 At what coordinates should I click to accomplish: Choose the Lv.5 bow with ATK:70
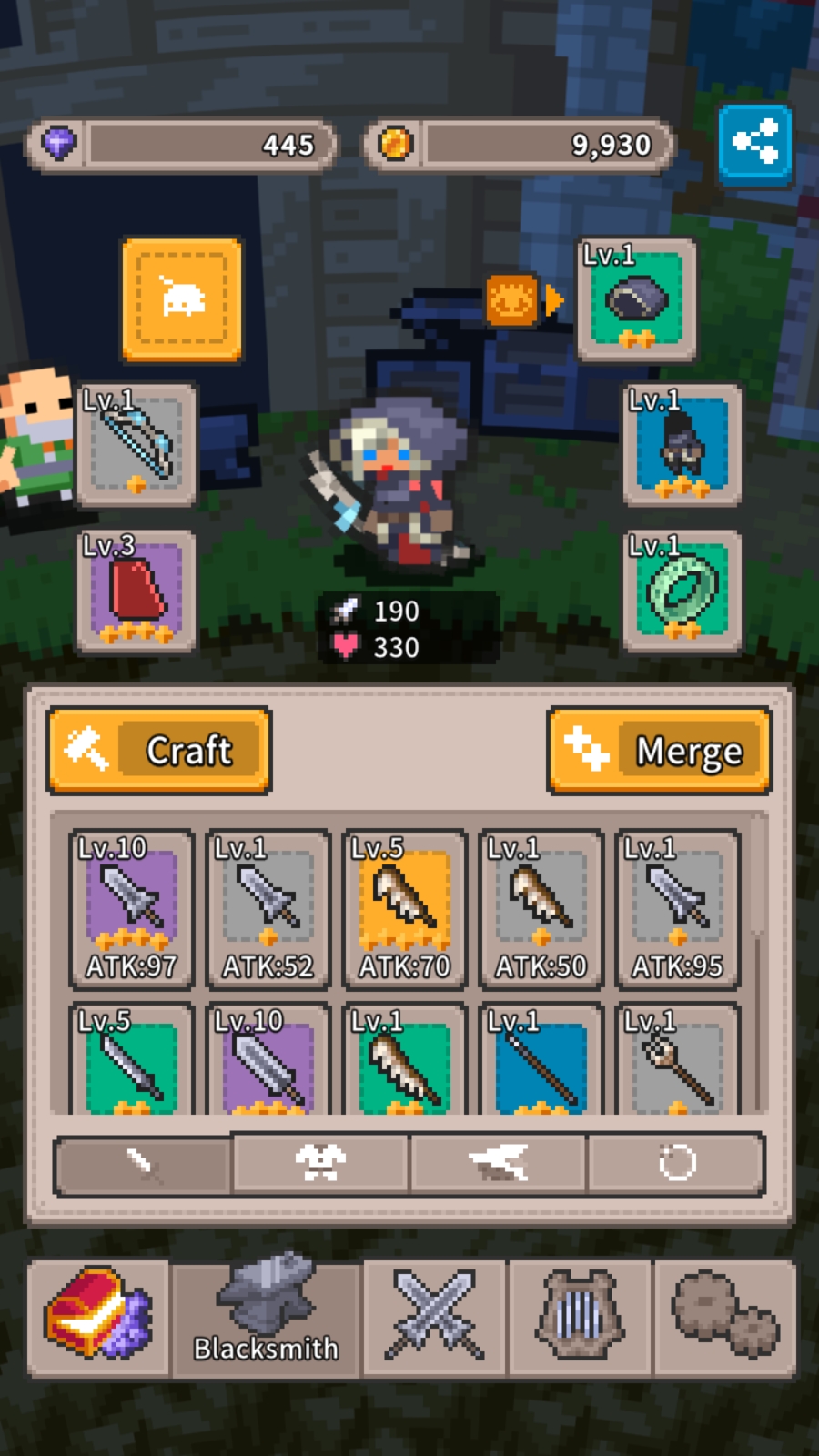405,908
